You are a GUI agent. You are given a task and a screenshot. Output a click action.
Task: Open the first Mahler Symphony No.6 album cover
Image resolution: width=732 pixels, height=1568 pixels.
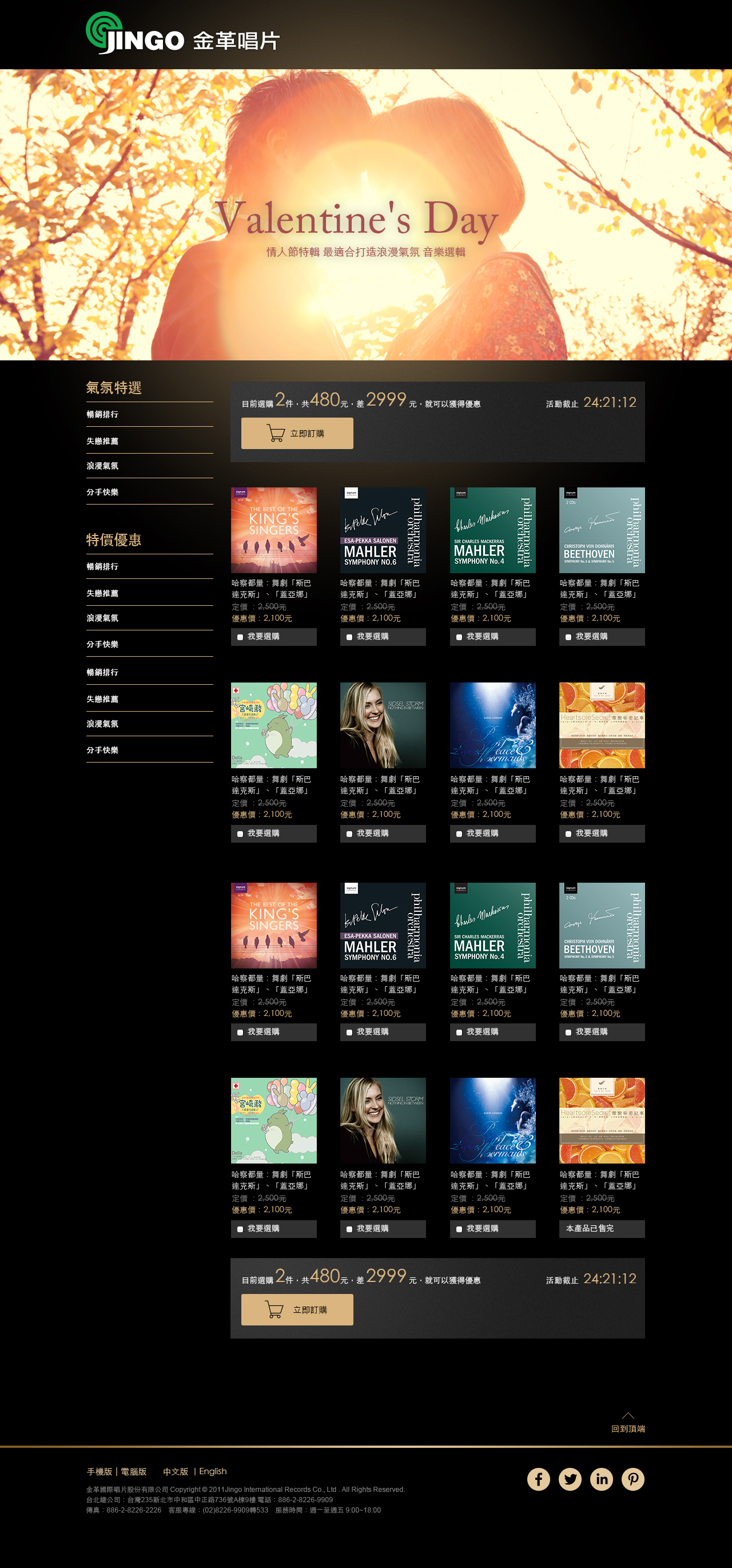pyautogui.click(x=383, y=530)
